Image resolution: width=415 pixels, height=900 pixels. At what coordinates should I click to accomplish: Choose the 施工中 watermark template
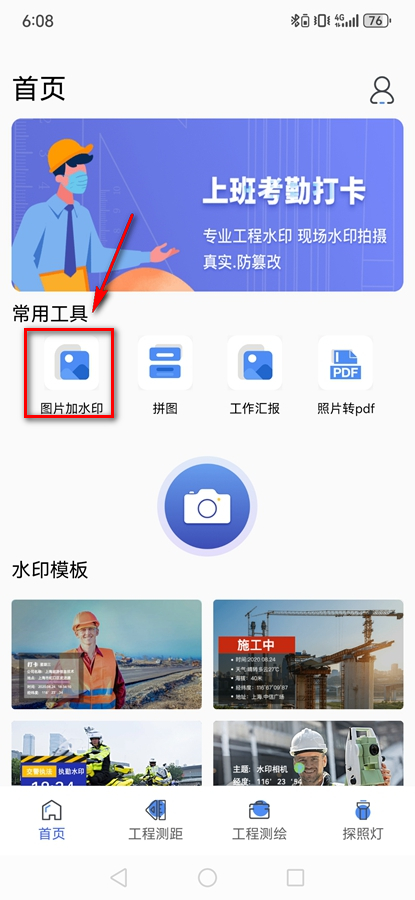[308, 654]
